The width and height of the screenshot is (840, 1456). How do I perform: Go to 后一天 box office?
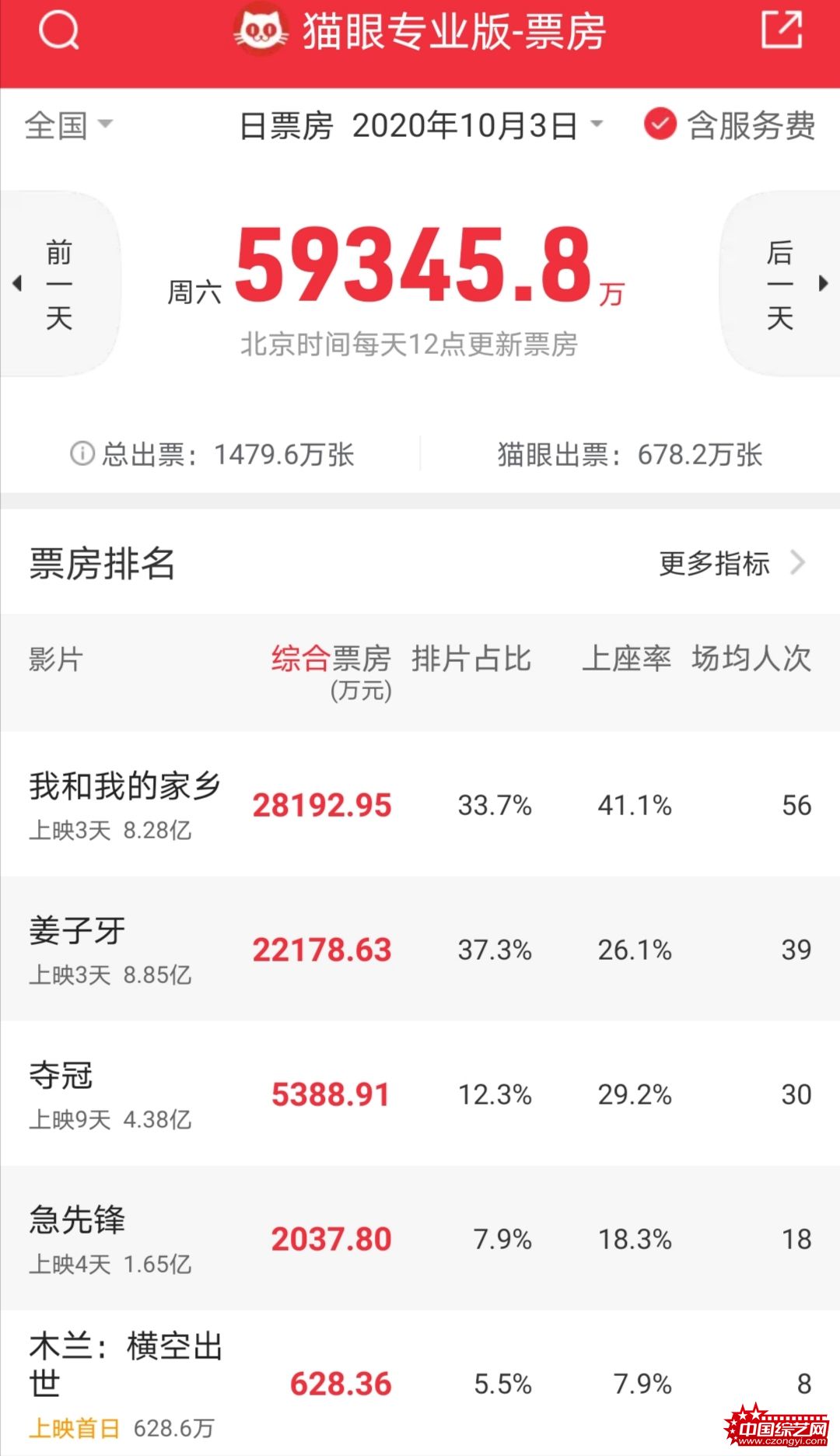(780, 284)
